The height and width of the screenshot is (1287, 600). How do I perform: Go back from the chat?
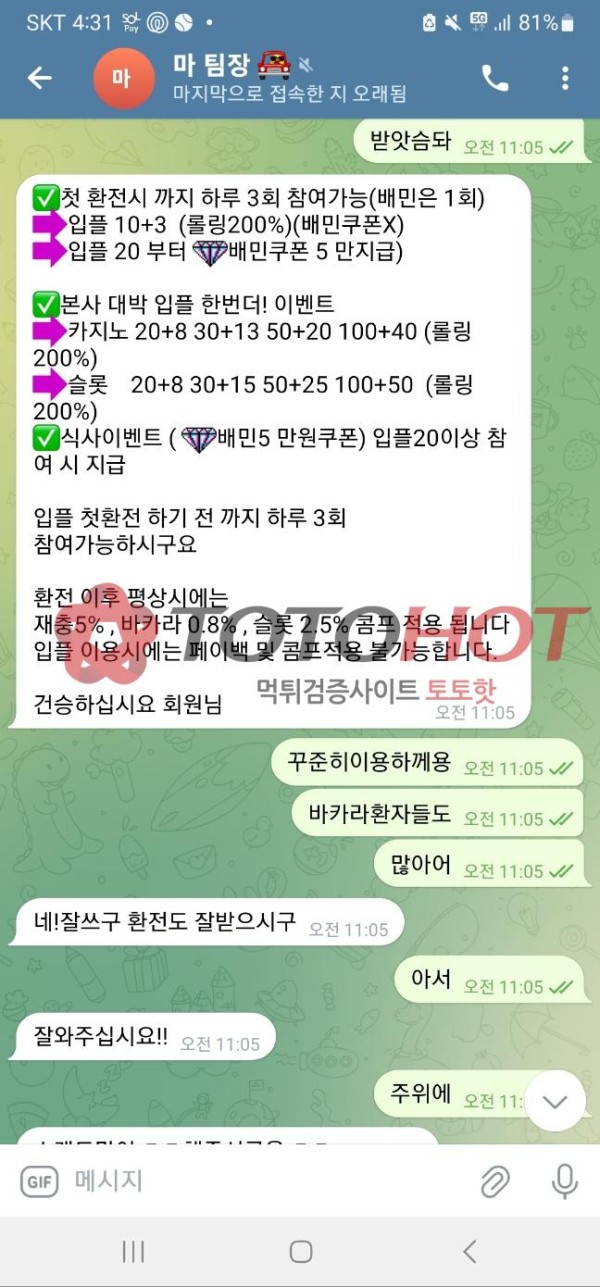(x=39, y=78)
